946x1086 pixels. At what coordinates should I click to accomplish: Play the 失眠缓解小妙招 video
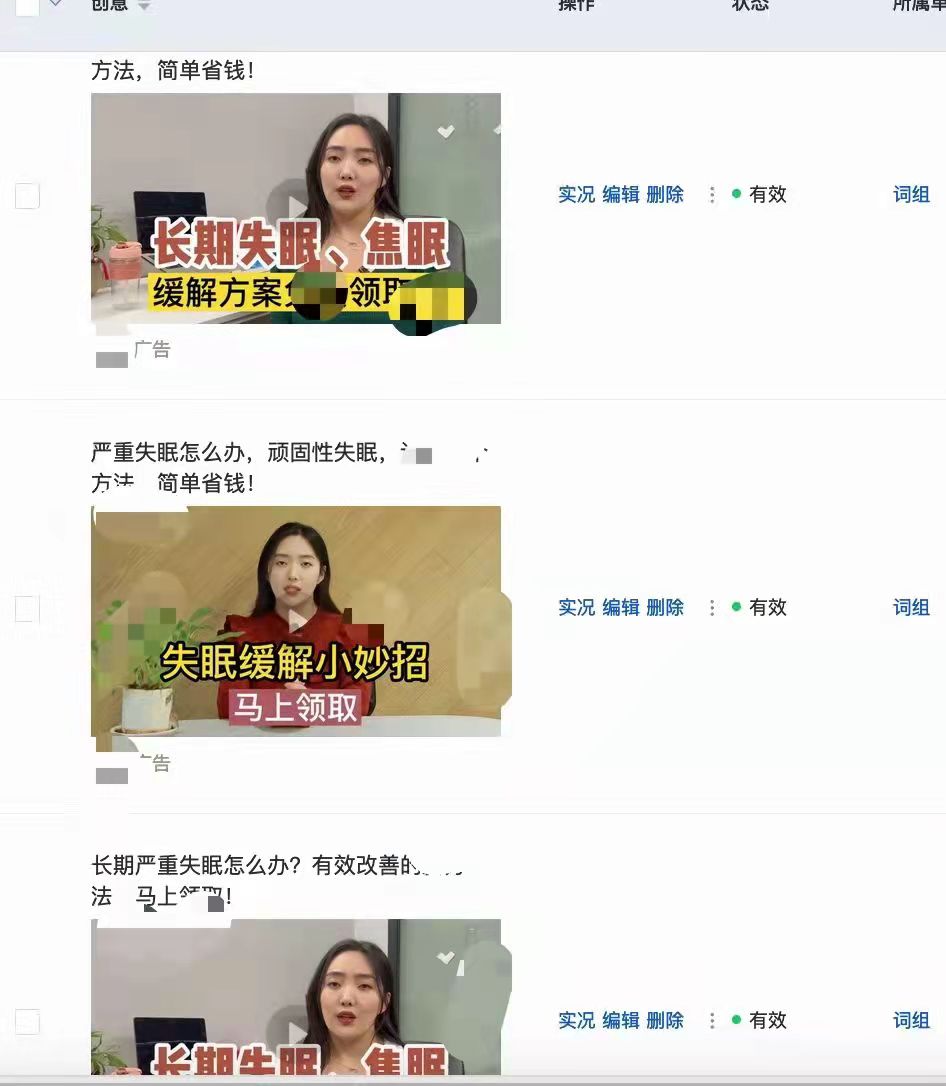click(x=296, y=621)
